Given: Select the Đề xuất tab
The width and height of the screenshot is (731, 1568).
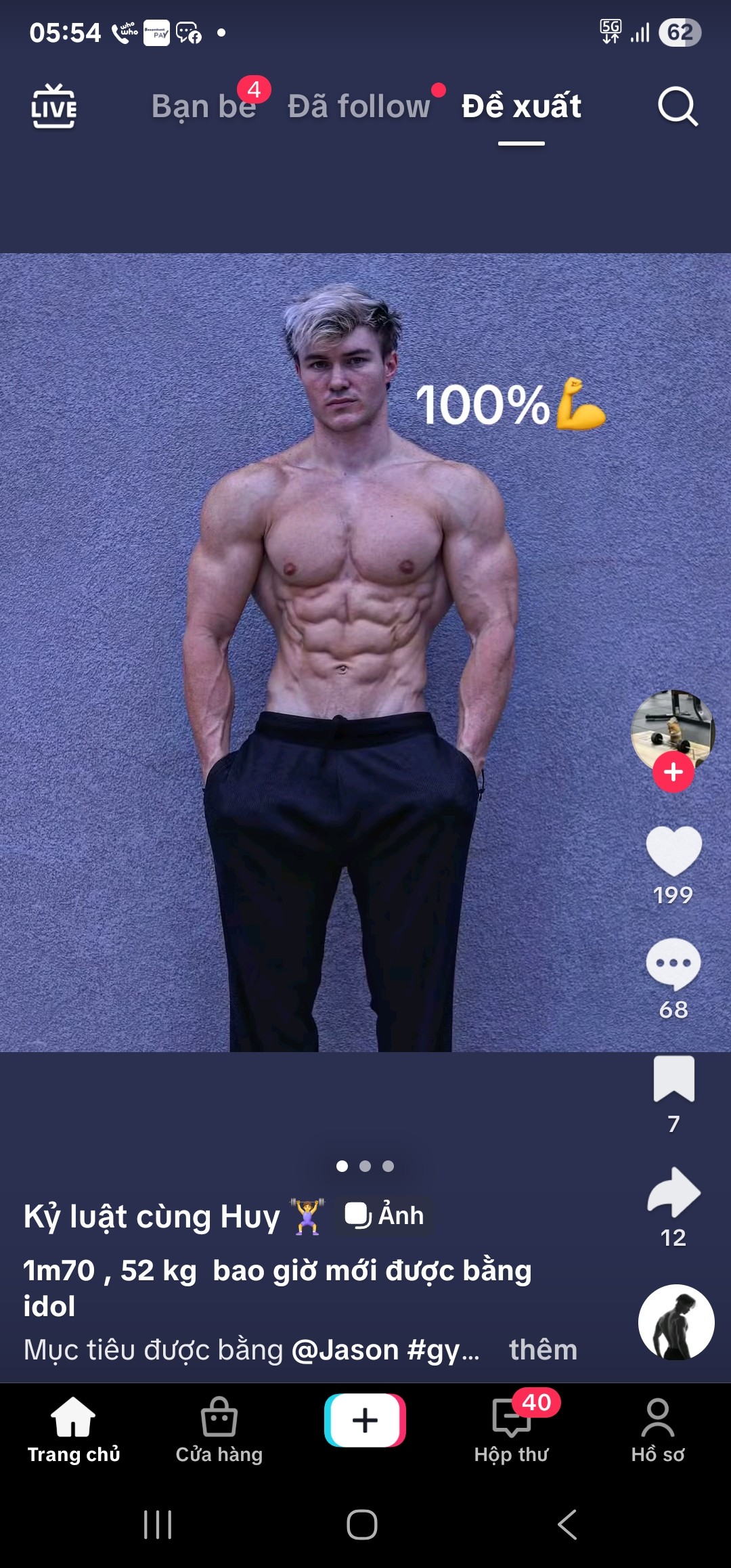Looking at the screenshot, I should [521, 106].
